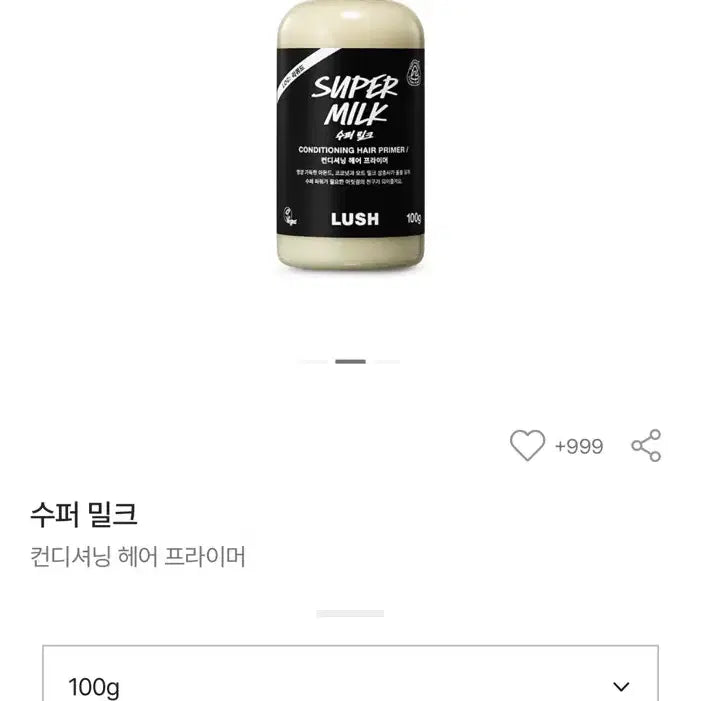Expand the 100g size dropdown

tap(350, 685)
